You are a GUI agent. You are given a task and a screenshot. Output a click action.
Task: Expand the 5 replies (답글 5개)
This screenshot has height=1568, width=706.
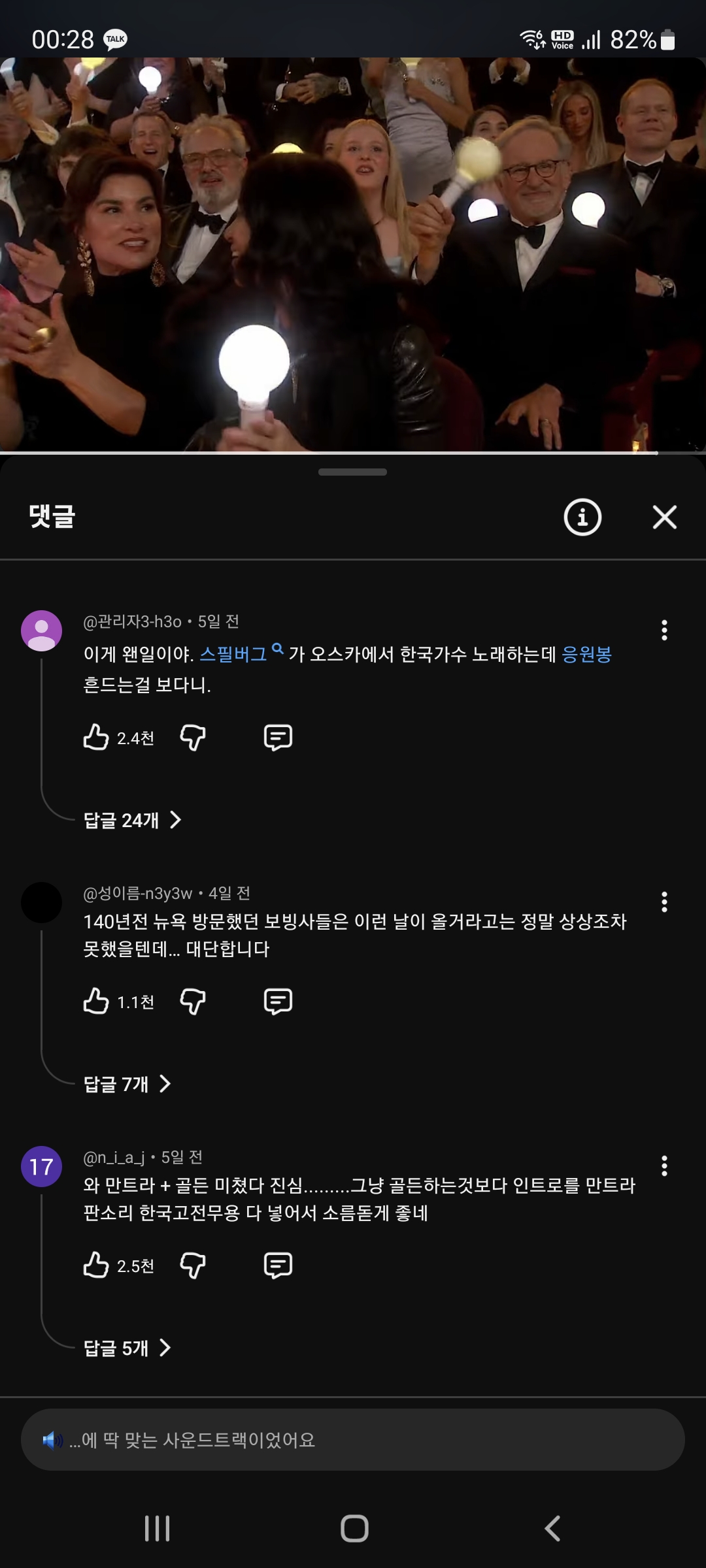coord(127,1348)
